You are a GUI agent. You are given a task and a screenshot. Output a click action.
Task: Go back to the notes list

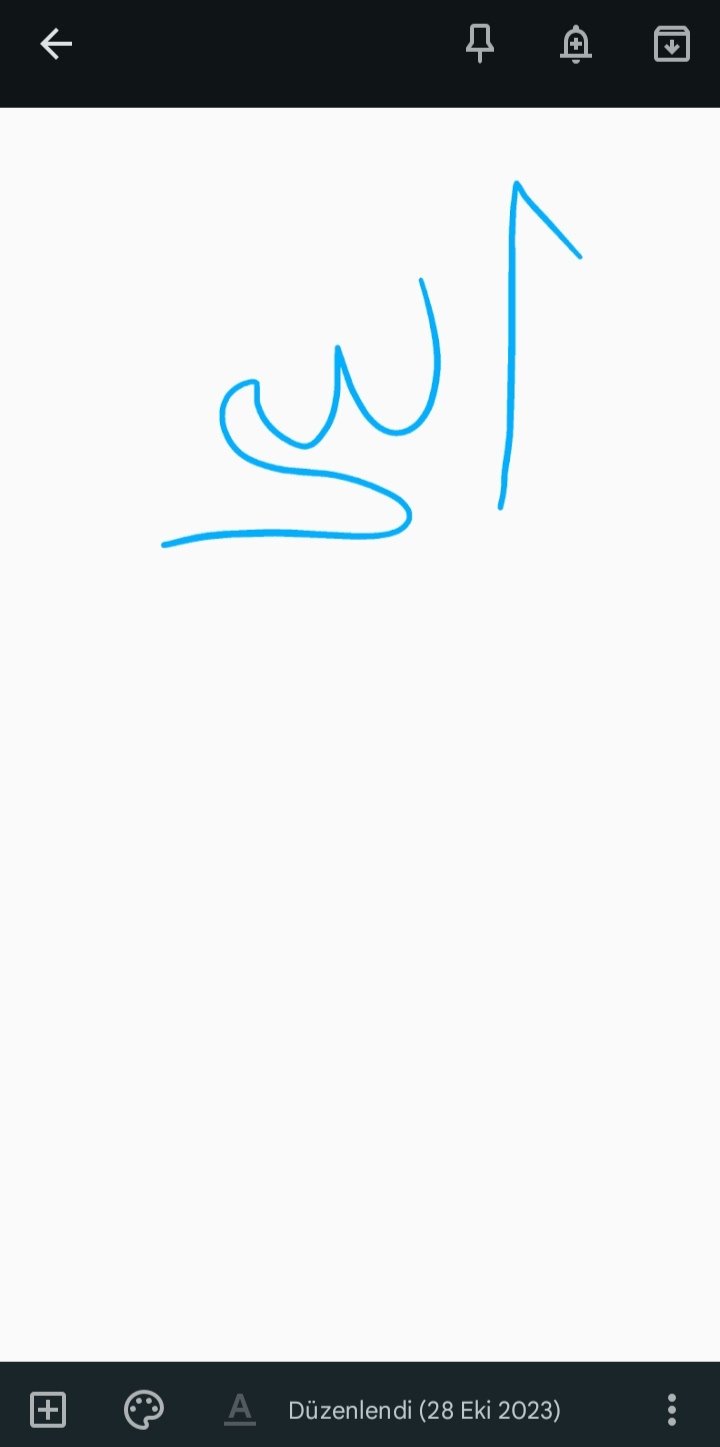56,44
